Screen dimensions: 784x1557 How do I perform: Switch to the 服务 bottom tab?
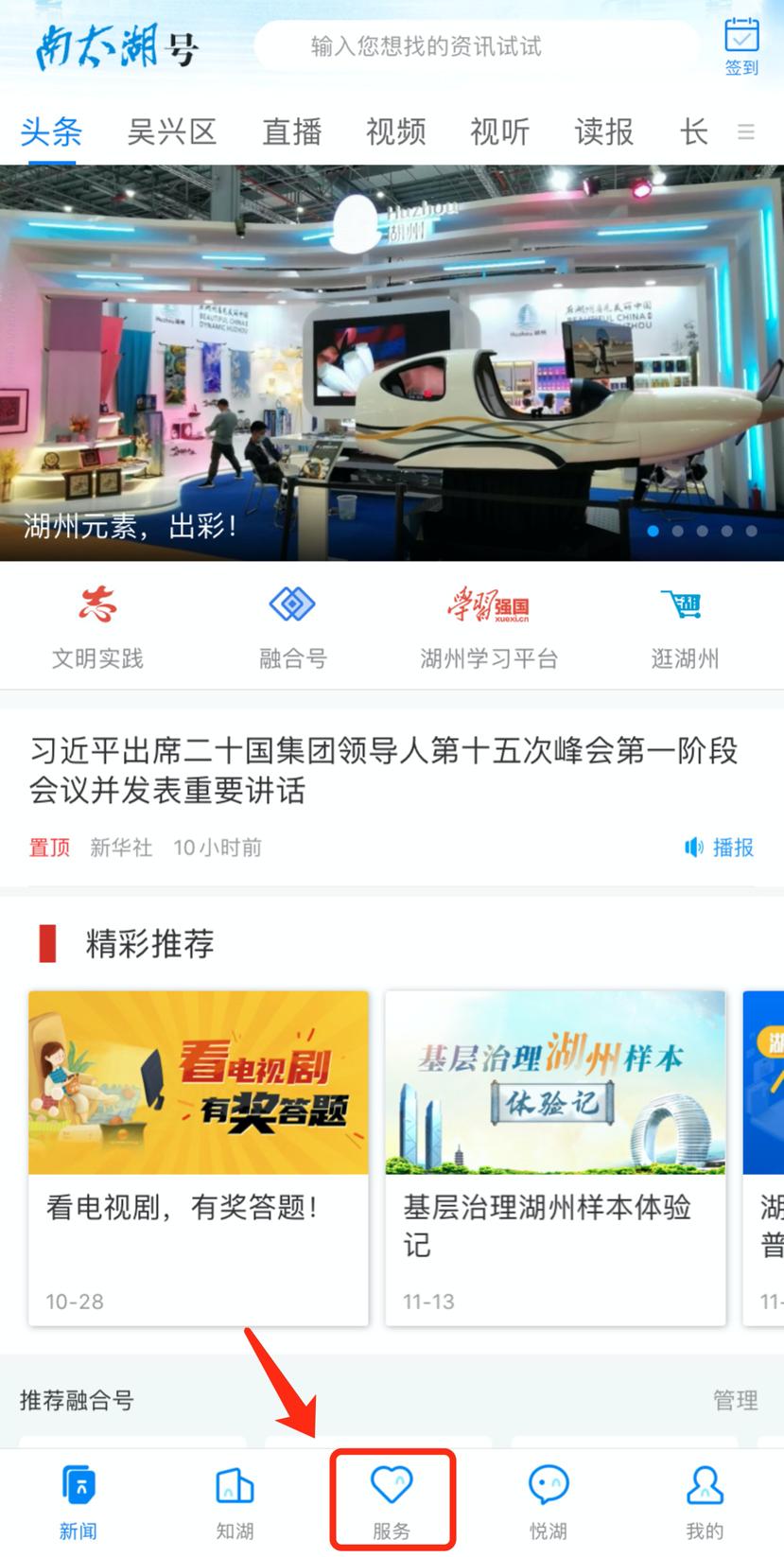tap(392, 1500)
